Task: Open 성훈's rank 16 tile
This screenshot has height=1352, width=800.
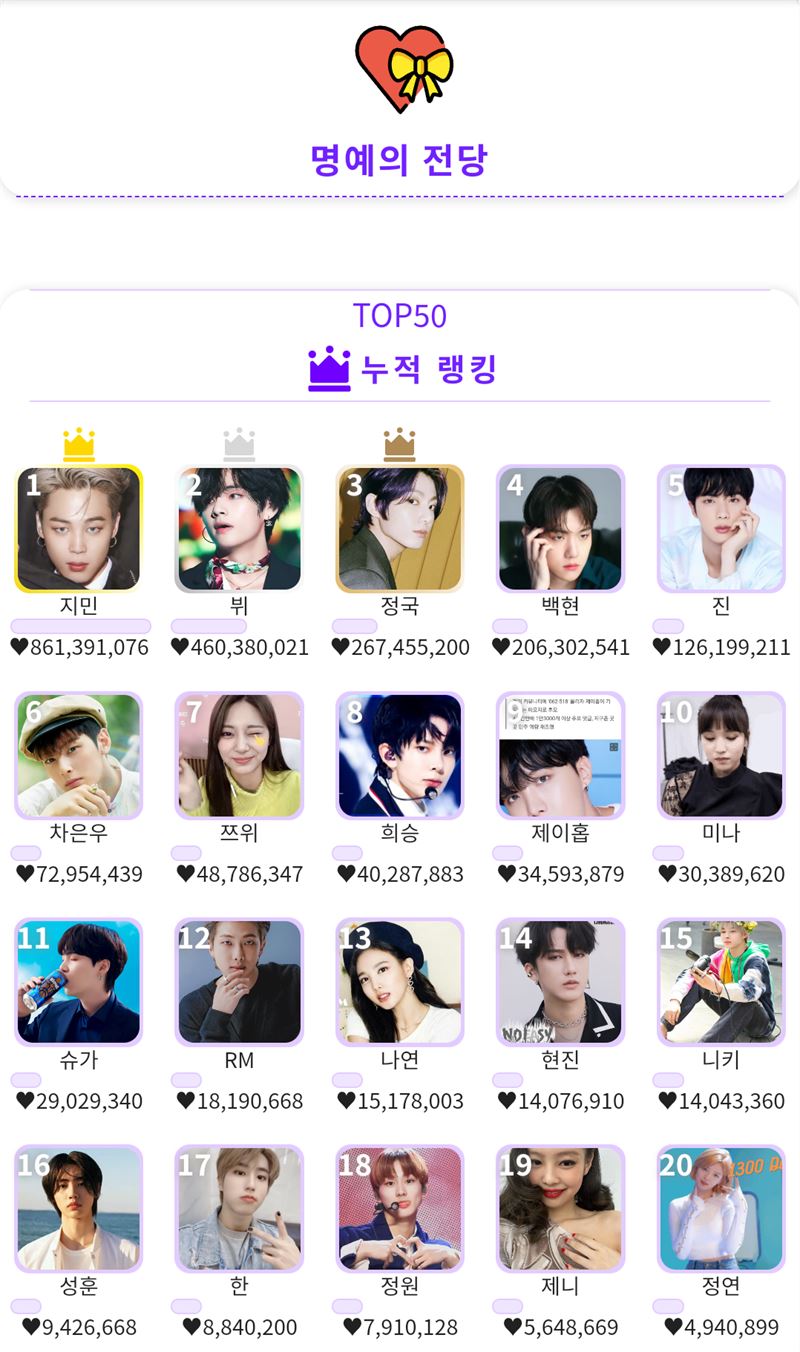Action: (x=79, y=1208)
